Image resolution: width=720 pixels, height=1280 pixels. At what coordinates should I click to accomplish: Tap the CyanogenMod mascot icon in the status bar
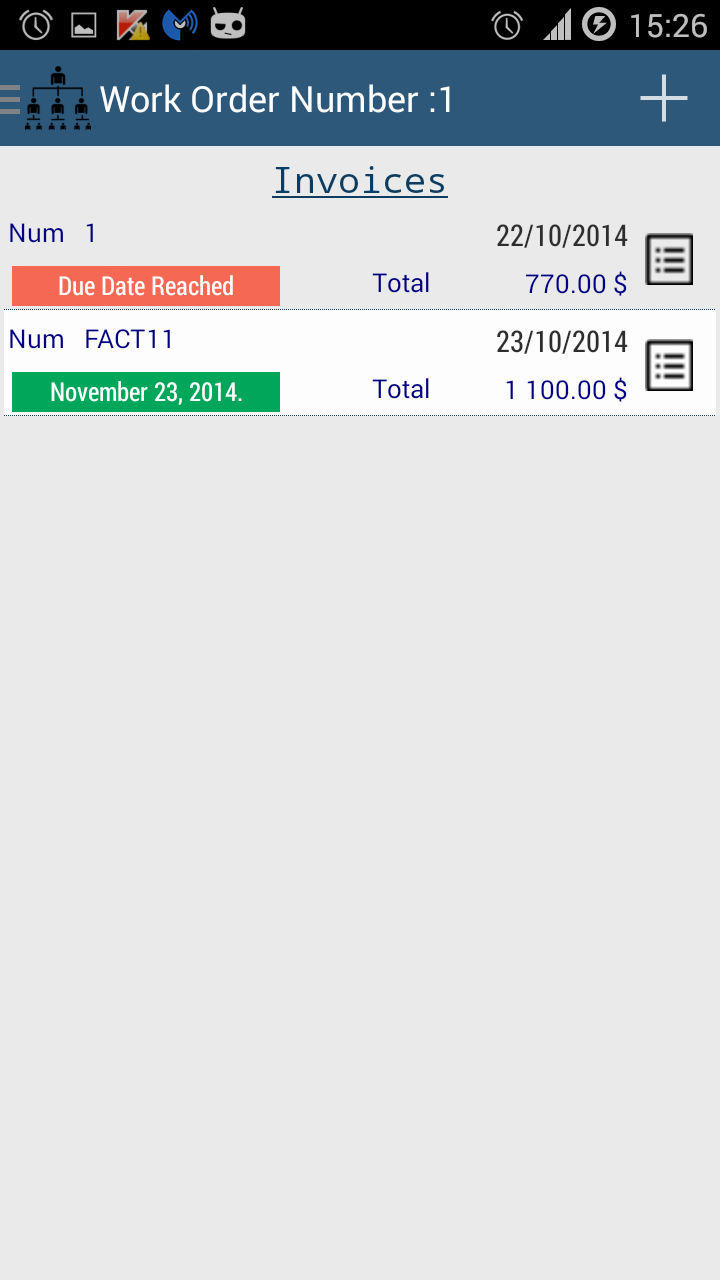coord(228,24)
